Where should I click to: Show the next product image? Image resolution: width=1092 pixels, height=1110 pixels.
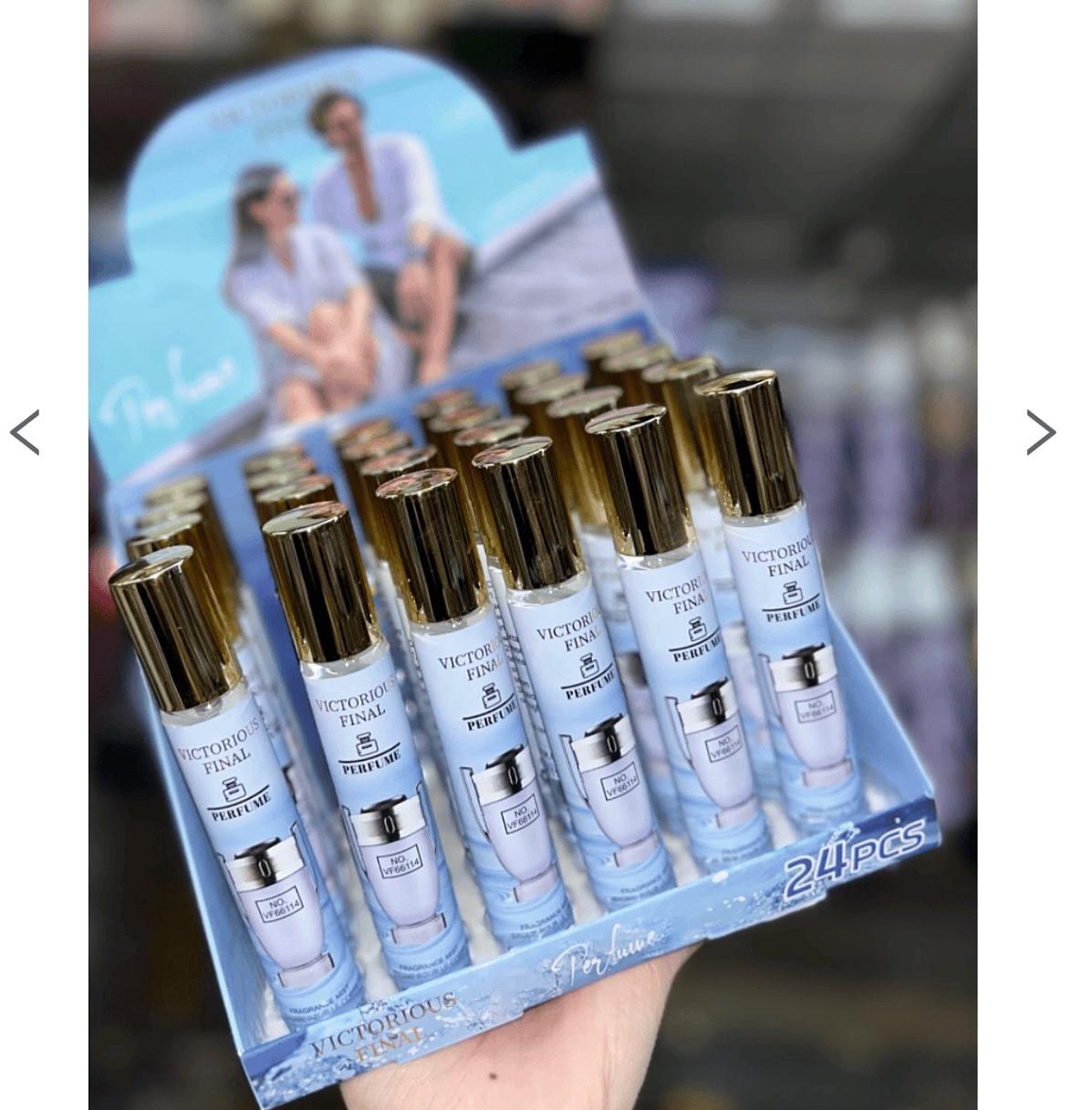pyautogui.click(x=1040, y=432)
